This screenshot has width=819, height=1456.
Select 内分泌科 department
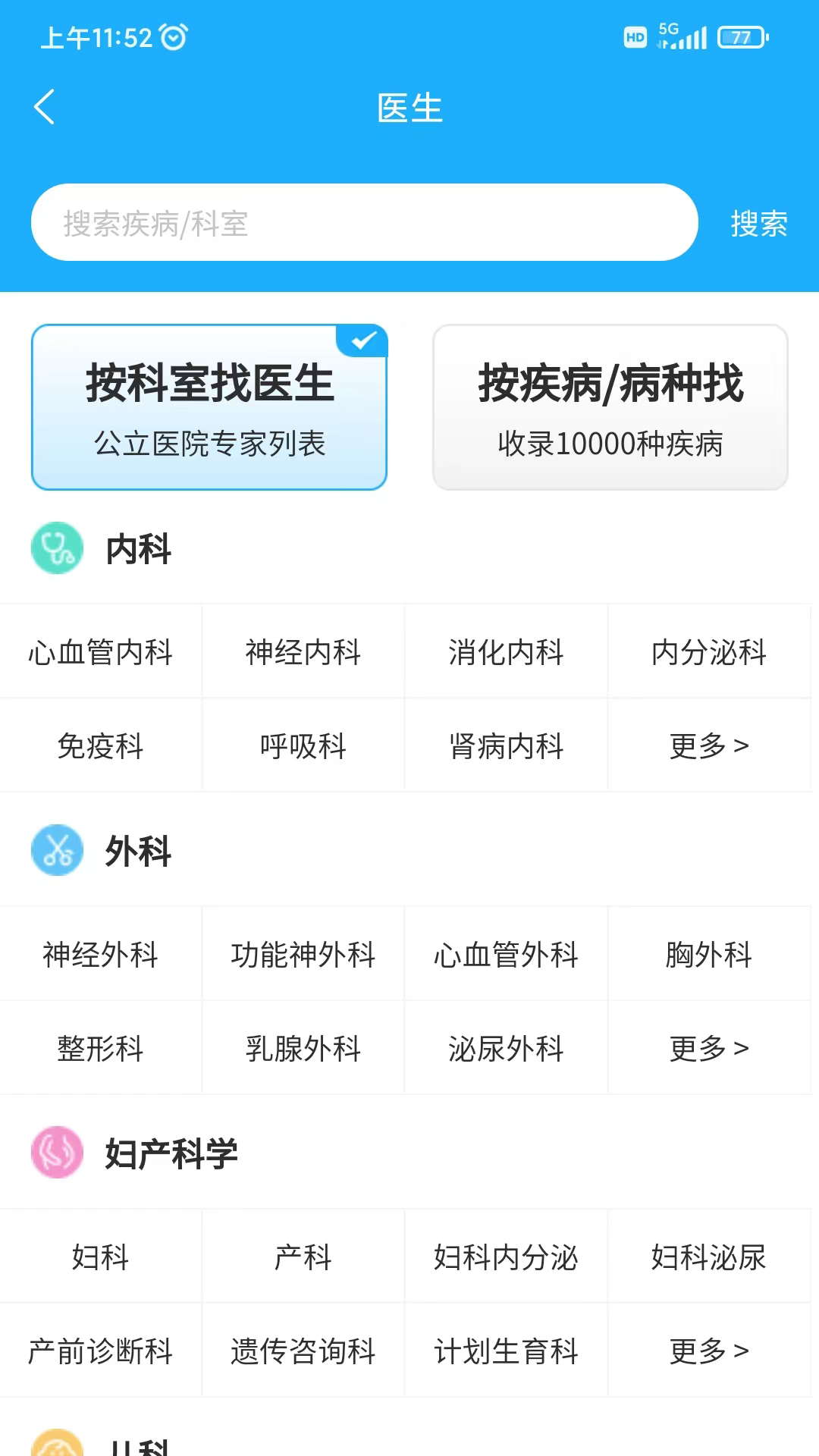point(709,652)
